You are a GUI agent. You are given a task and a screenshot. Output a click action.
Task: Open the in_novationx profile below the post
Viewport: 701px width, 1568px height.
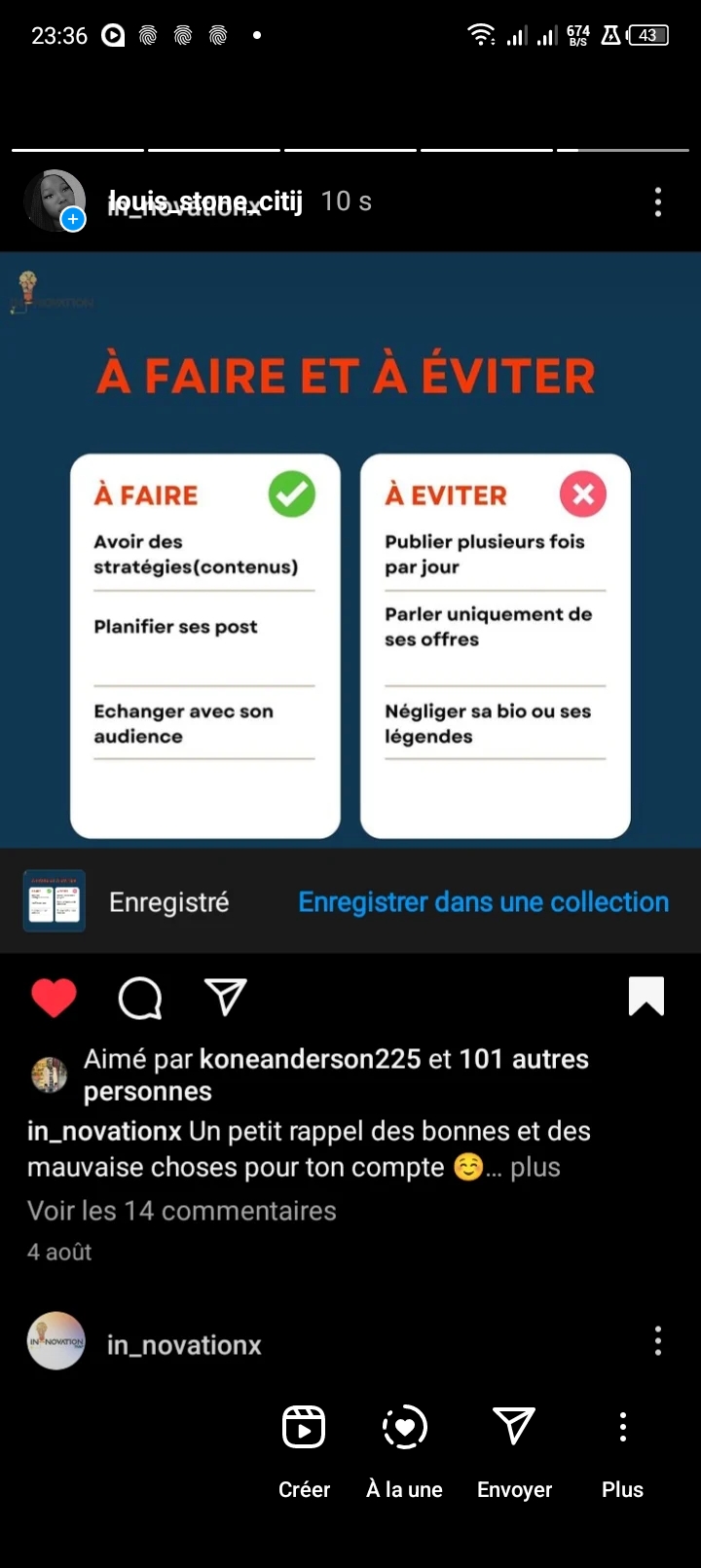tap(184, 1345)
